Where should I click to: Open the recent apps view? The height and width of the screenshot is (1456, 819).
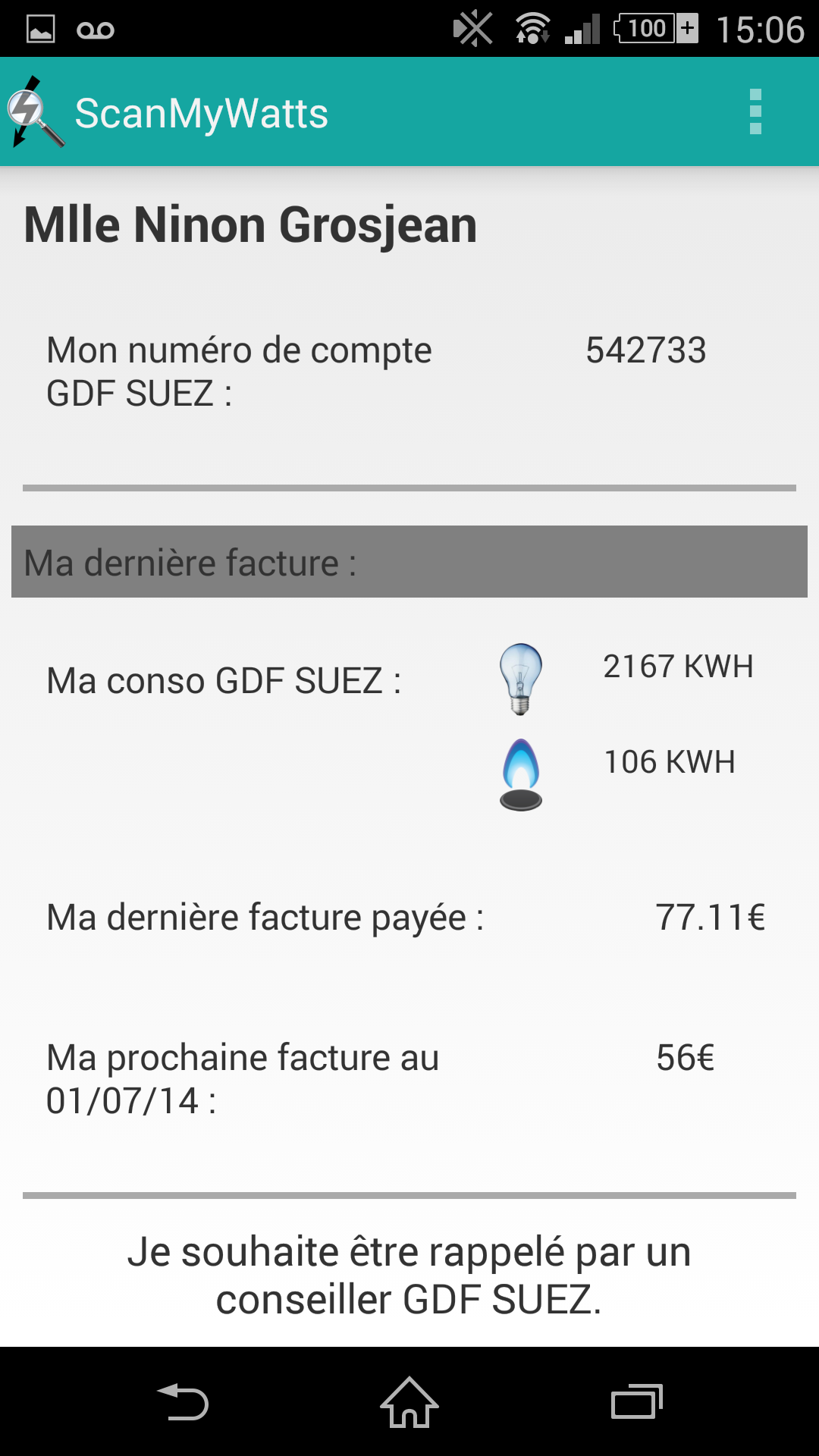click(x=637, y=1401)
